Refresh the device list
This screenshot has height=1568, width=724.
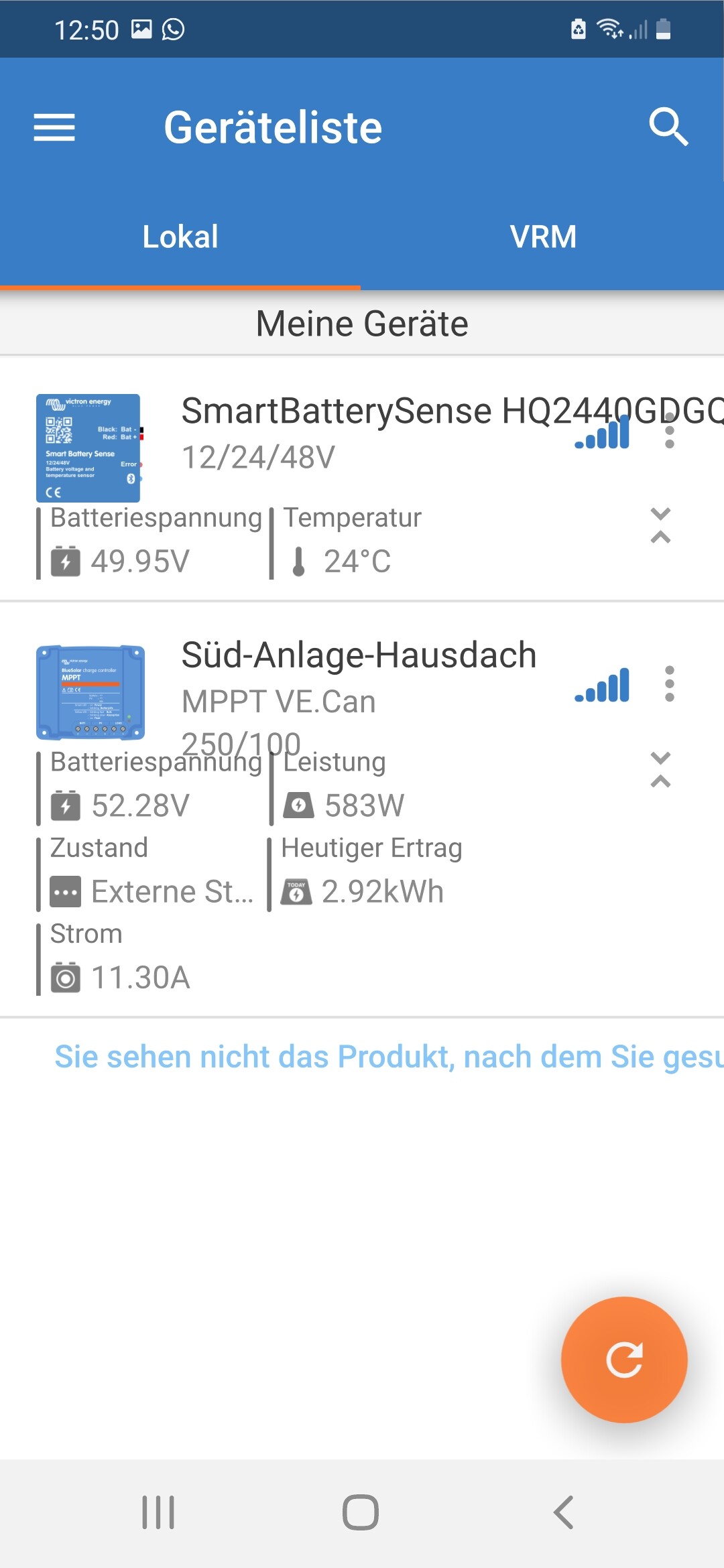(624, 1360)
